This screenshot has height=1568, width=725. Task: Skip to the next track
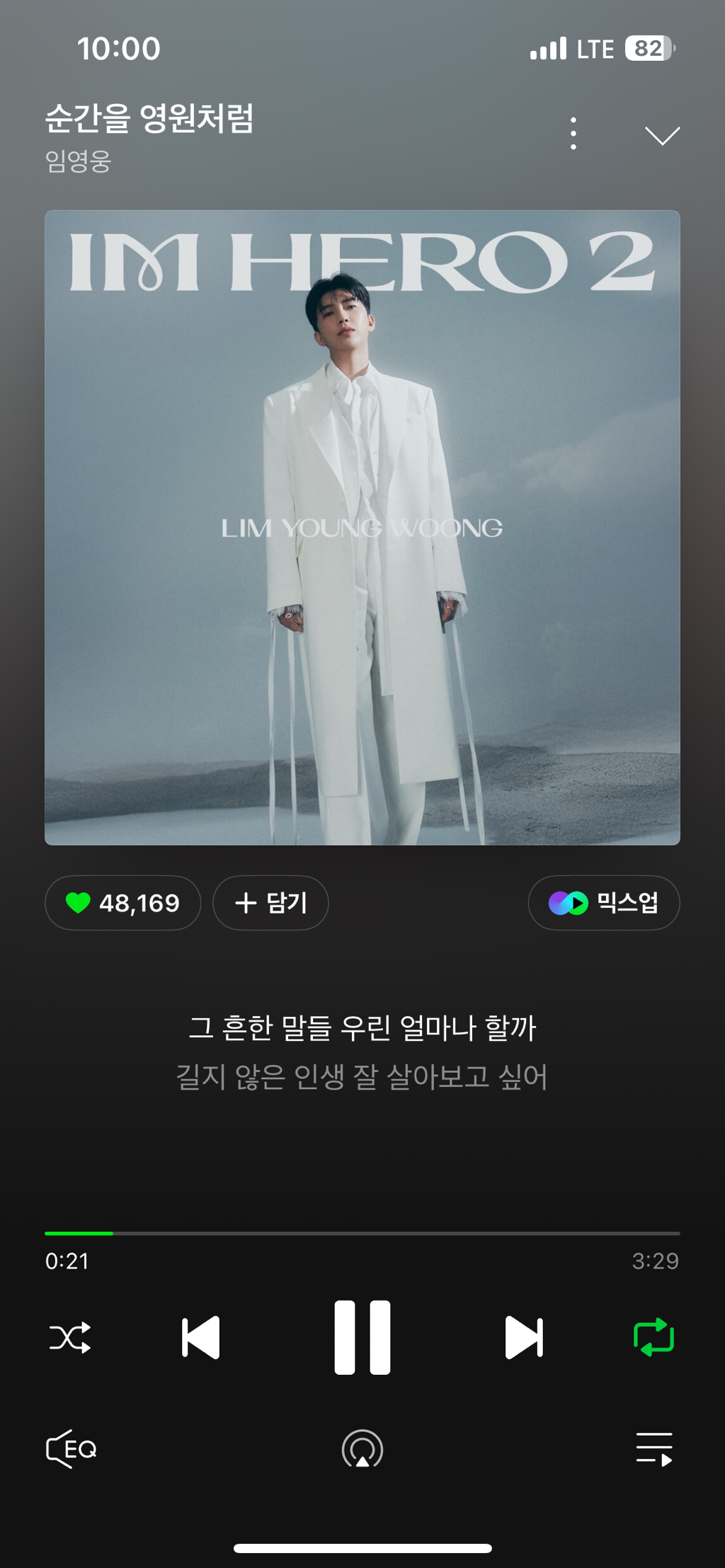(x=524, y=1337)
